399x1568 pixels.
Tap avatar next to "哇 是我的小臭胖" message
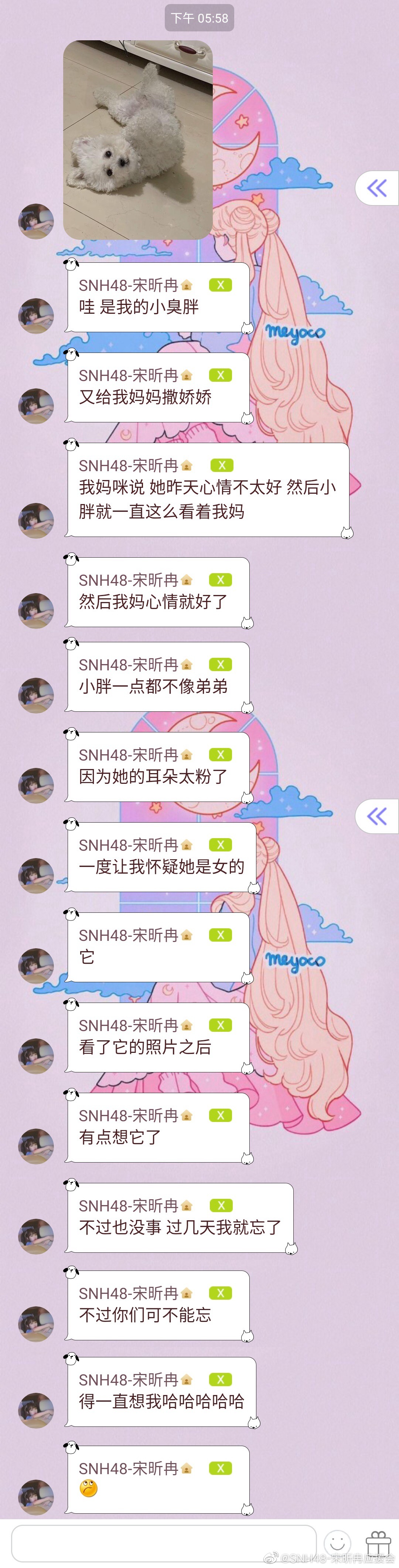pos(36,315)
